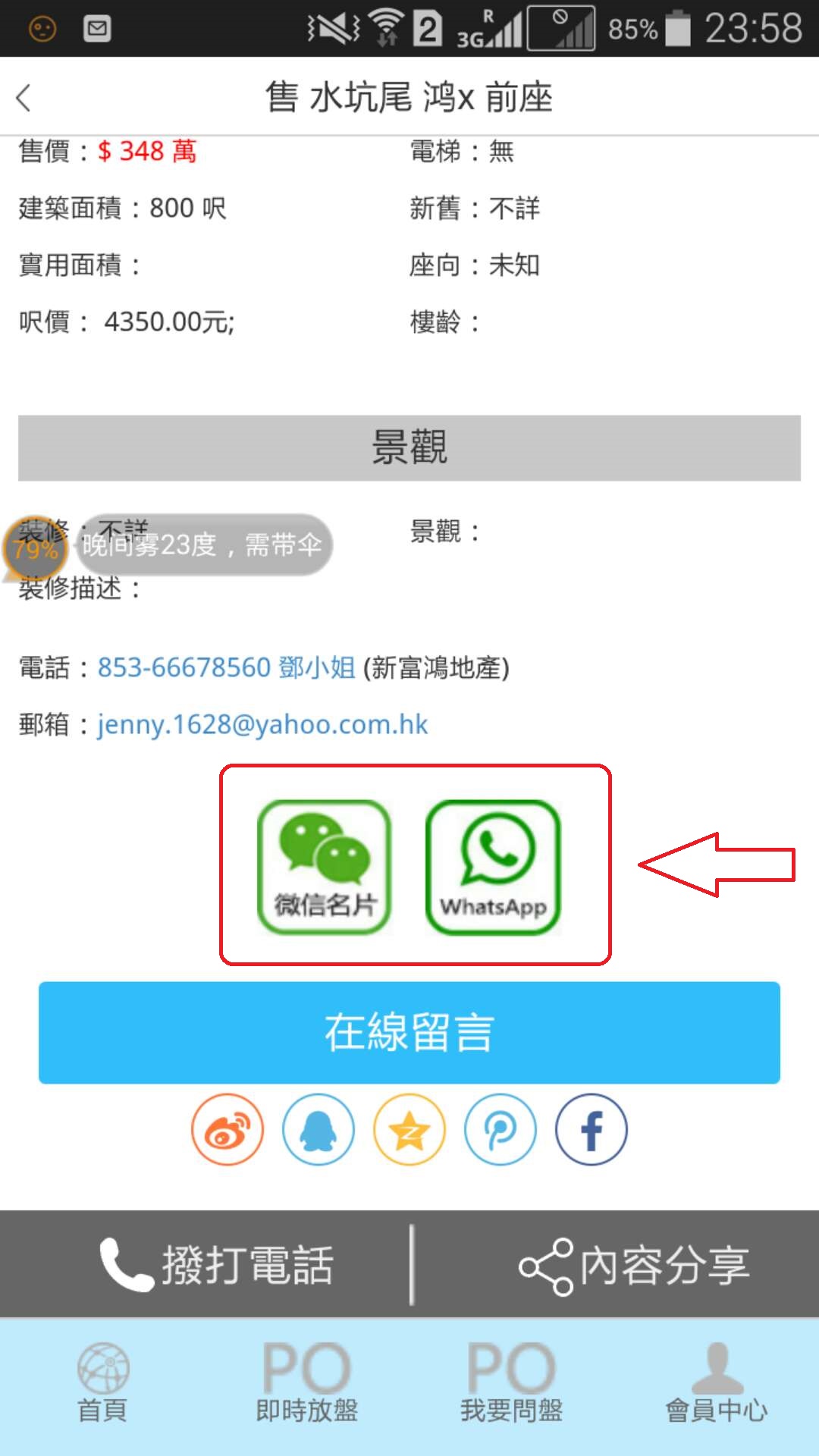
Task: Tap the 在線留言 button
Action: 409,1032
